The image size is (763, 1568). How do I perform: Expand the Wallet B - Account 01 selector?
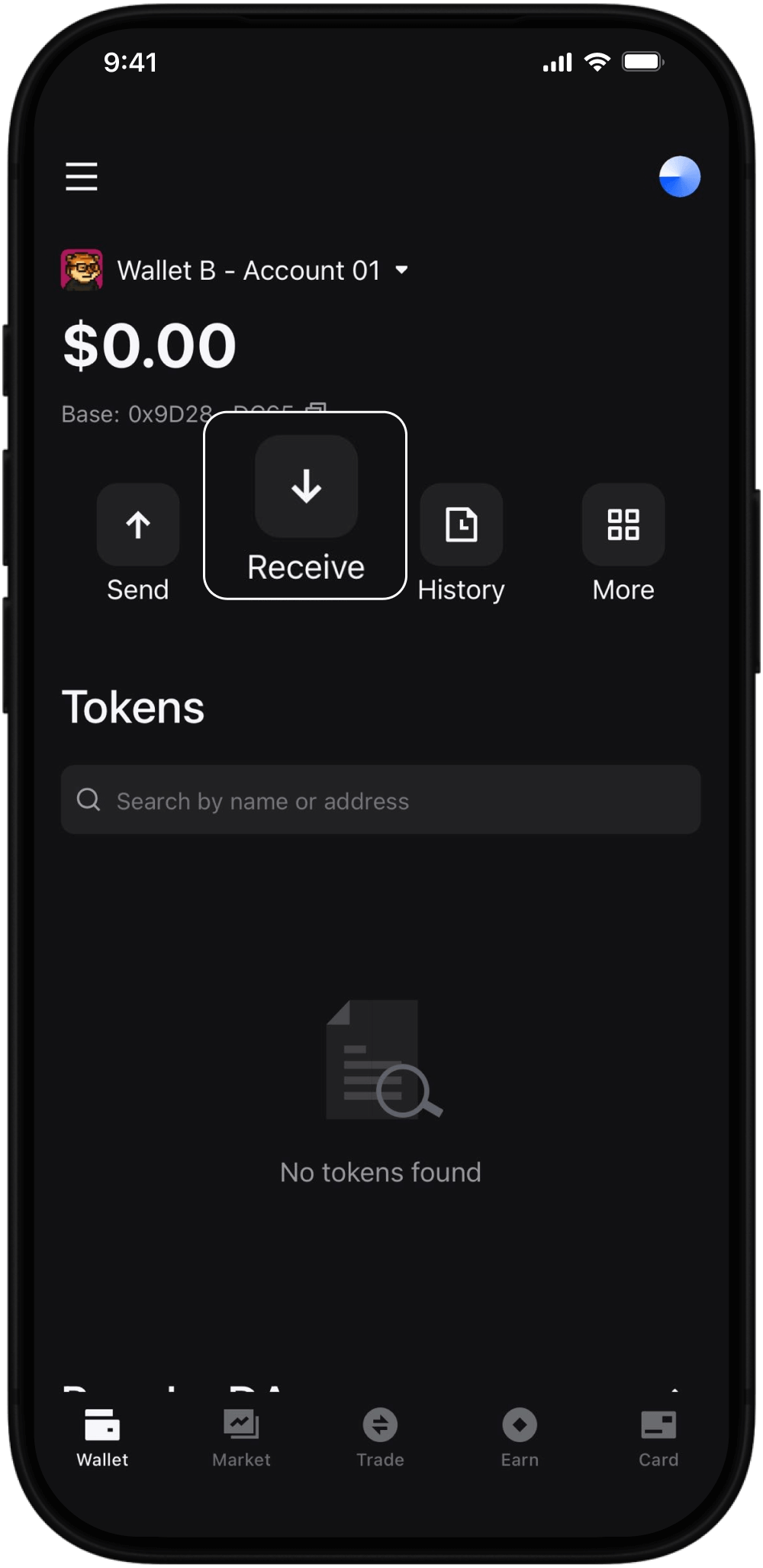(x=262, y=271)
